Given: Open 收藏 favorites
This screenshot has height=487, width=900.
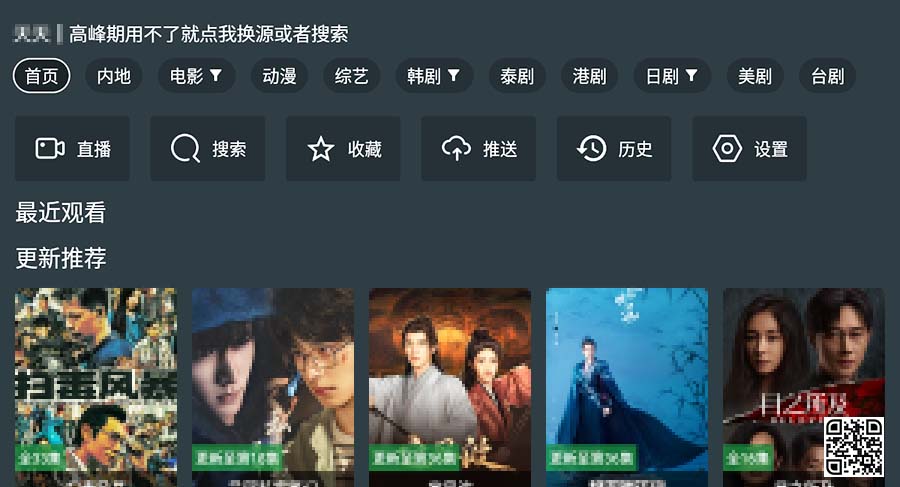Looking at the screenshot, I should [x=343, y=149].
